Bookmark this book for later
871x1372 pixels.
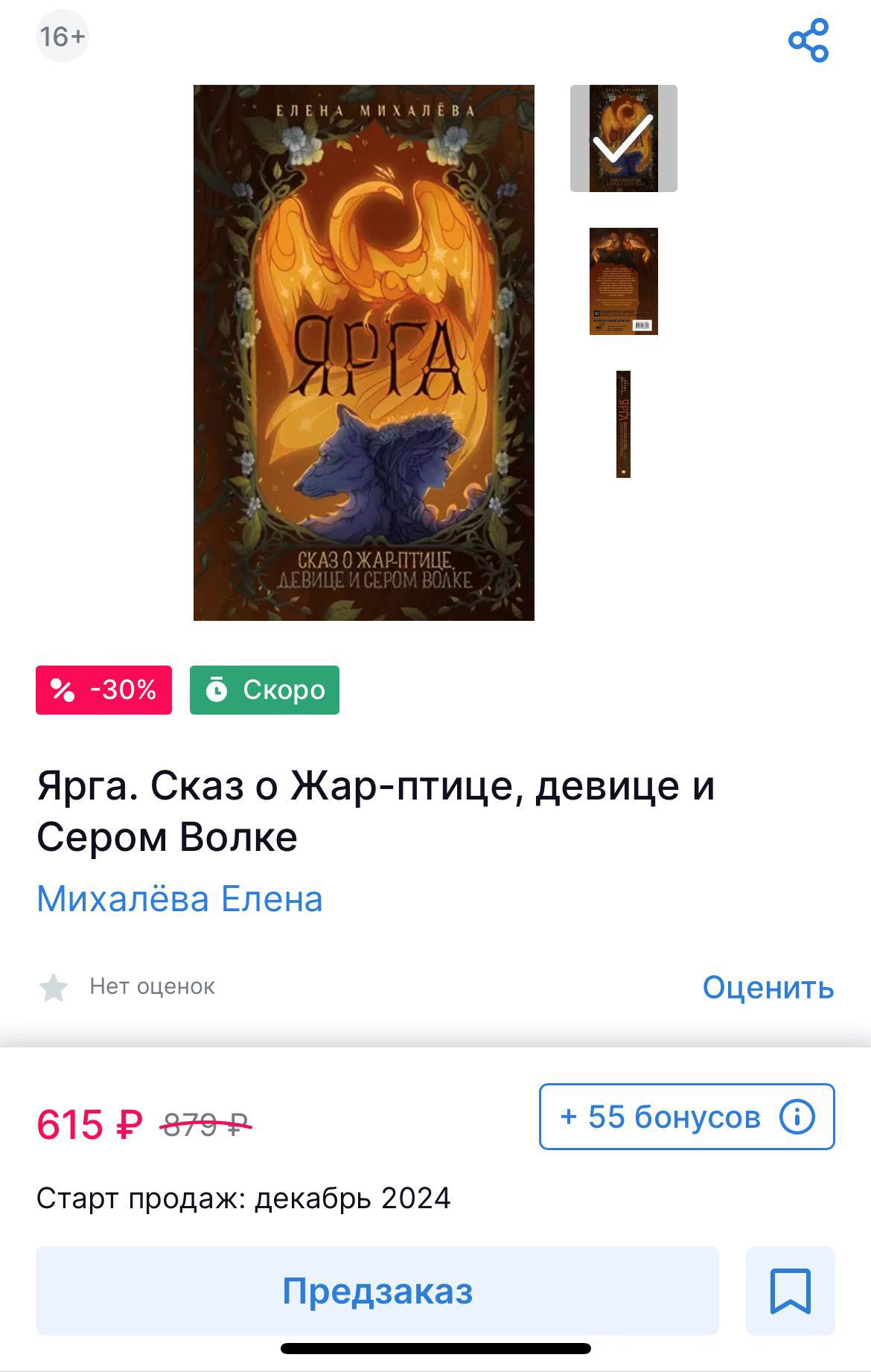[x=791, y=1291]
